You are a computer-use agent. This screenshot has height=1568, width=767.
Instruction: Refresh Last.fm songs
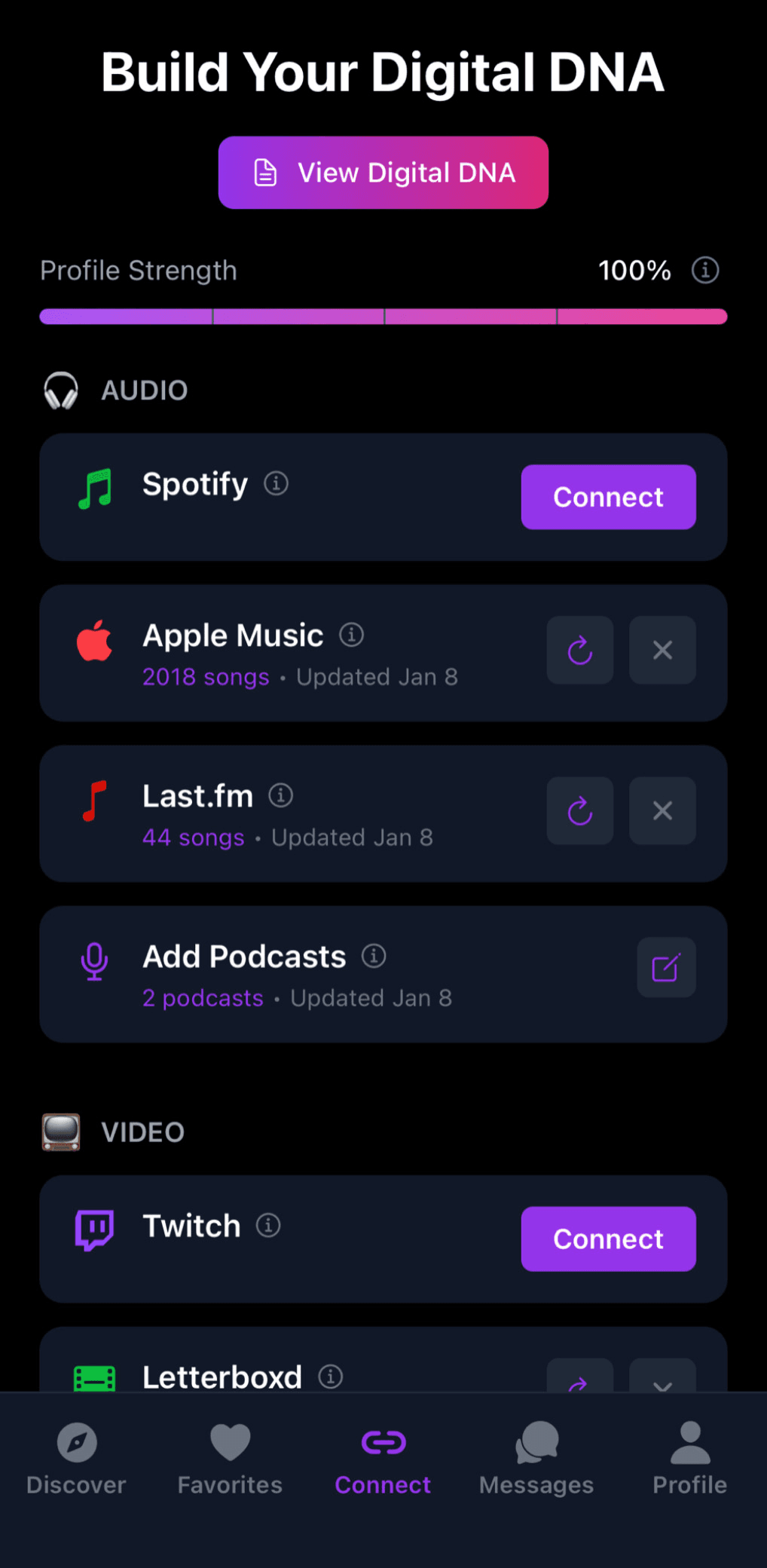pyautogui.click(x=579, y=810)
